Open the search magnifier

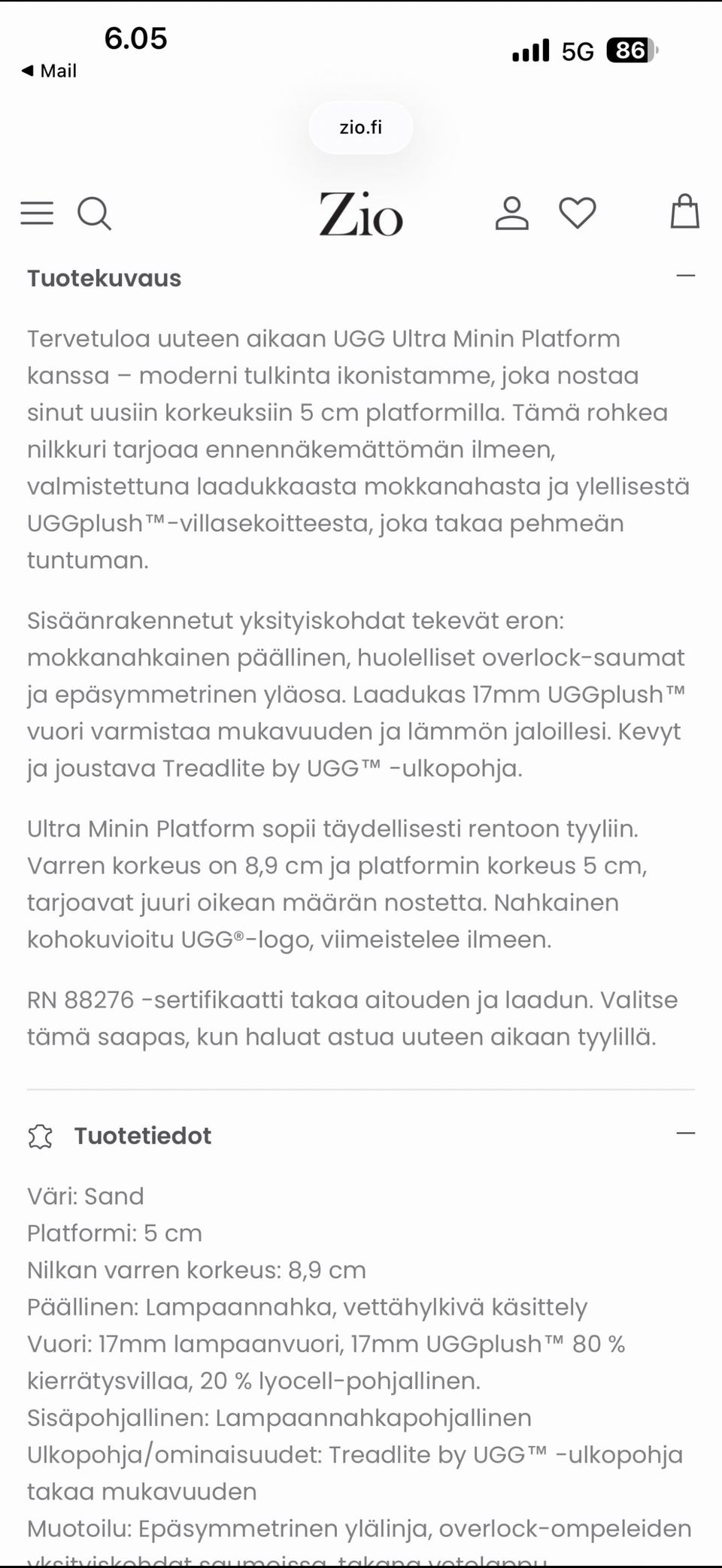point(95,213)
